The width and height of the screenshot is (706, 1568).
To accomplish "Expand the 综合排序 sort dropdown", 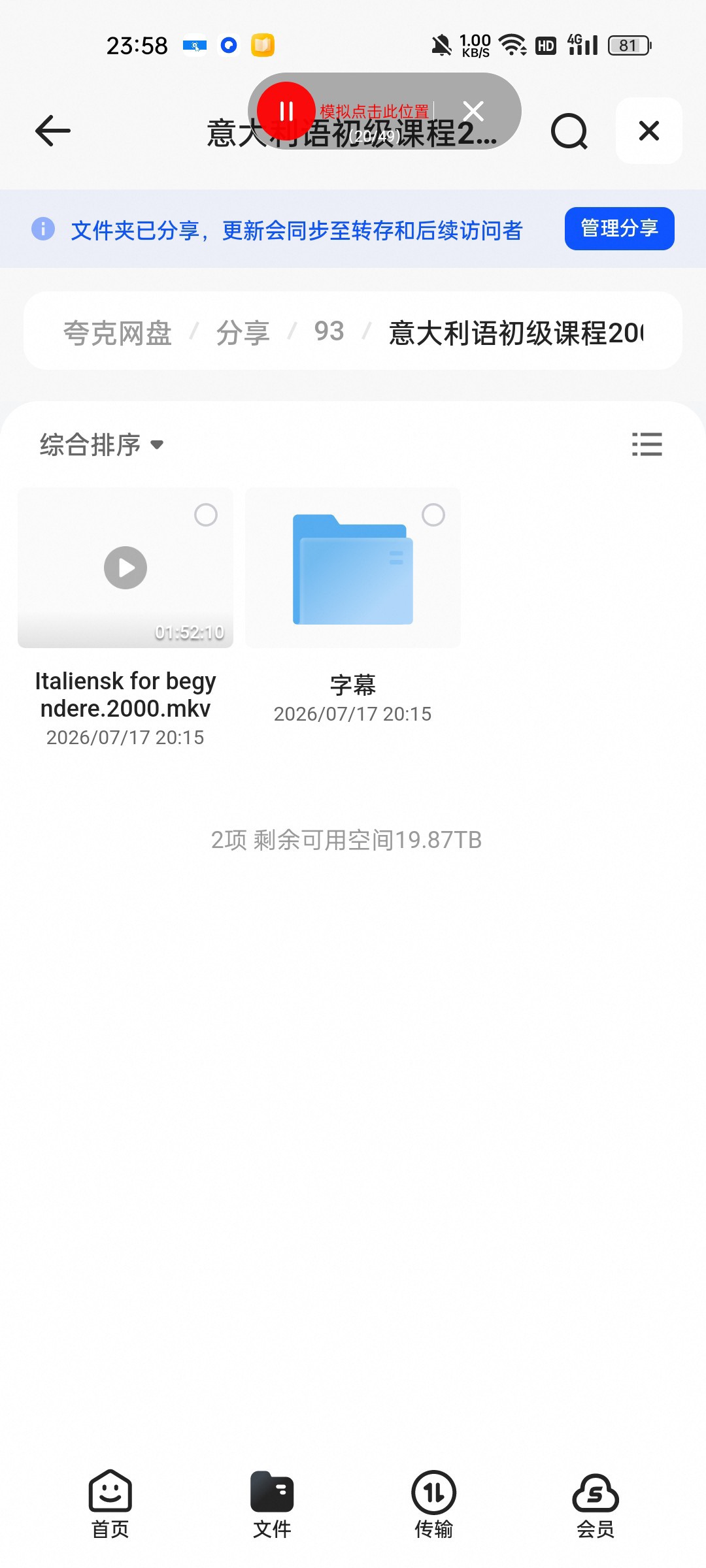I will [x=101, y=444].
